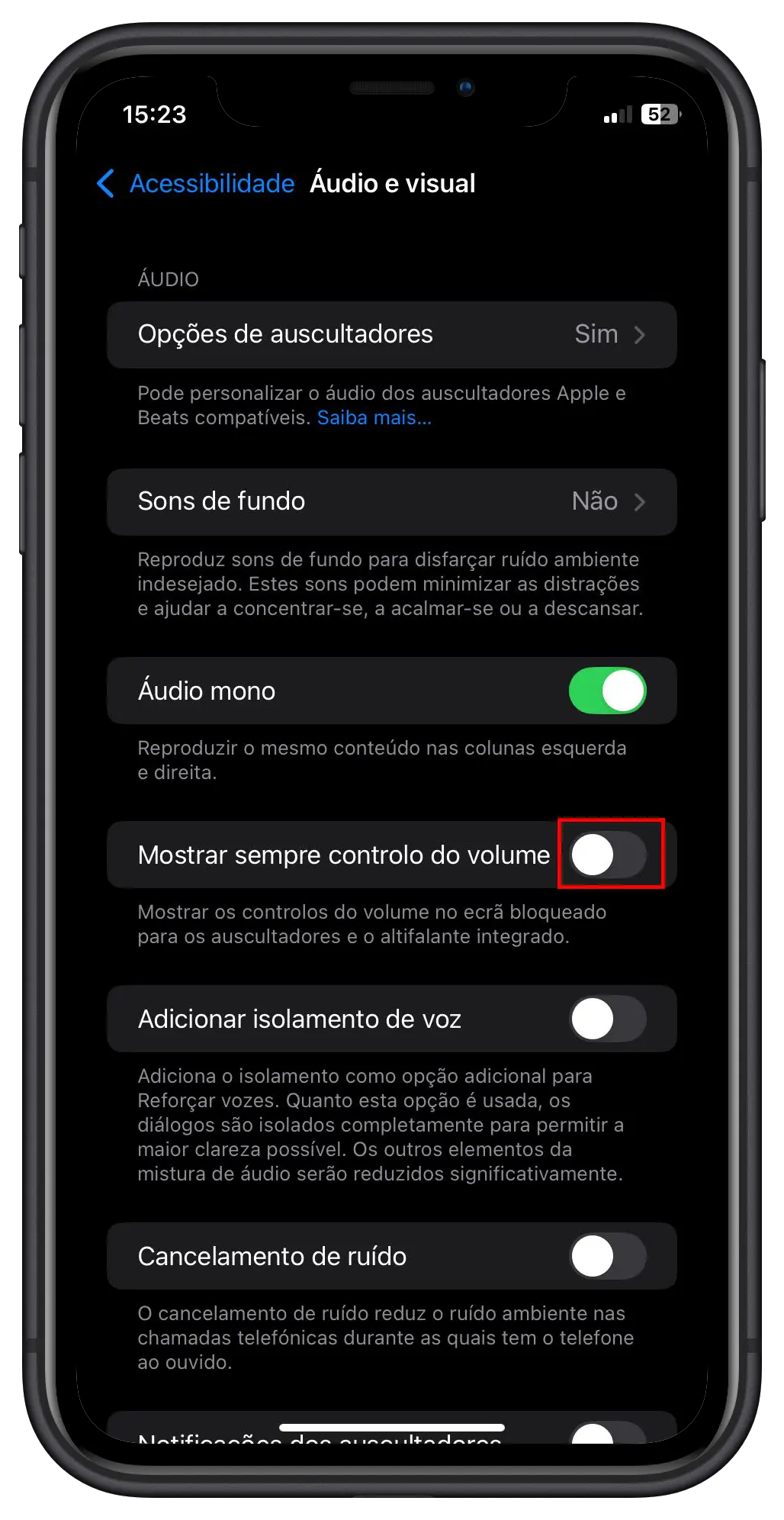This screenshot has height=1520, width=784.
Task: Toggle Adicionar isolamento de voz
Action: pos(608,1019)
